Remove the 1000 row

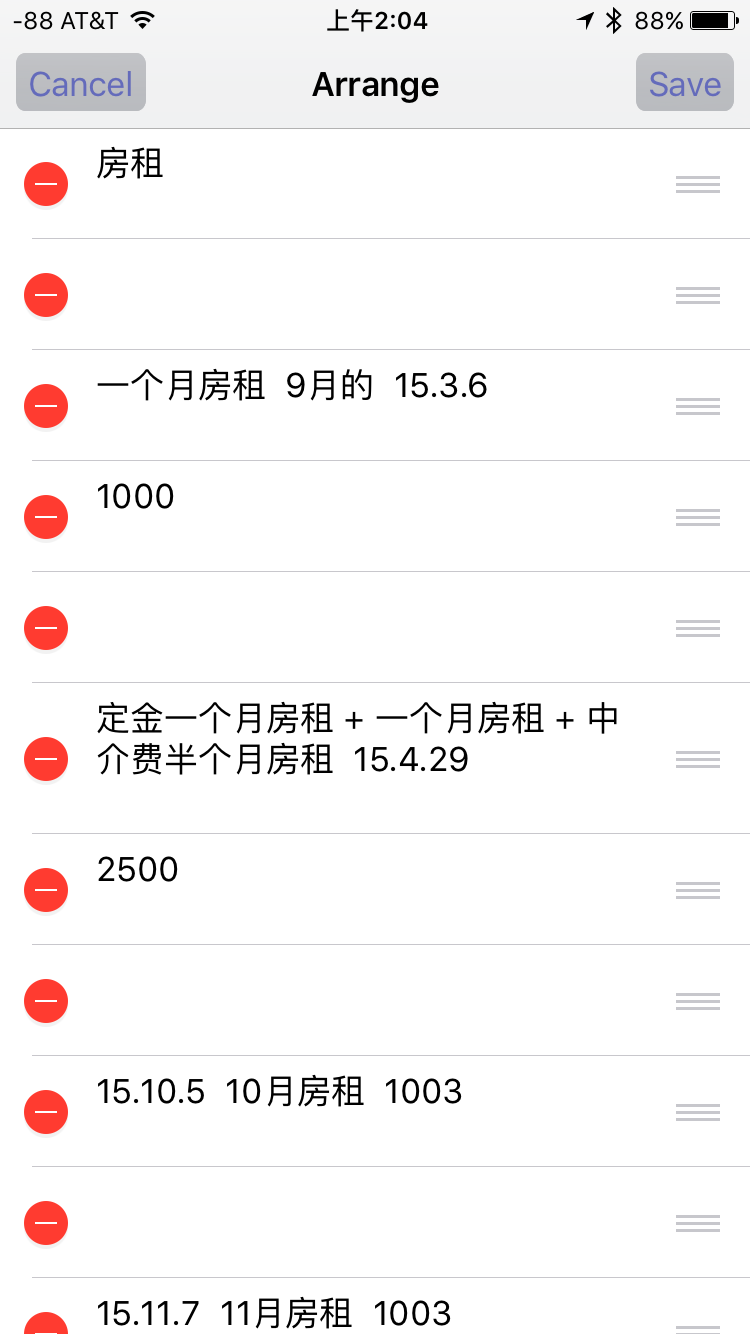46,517
